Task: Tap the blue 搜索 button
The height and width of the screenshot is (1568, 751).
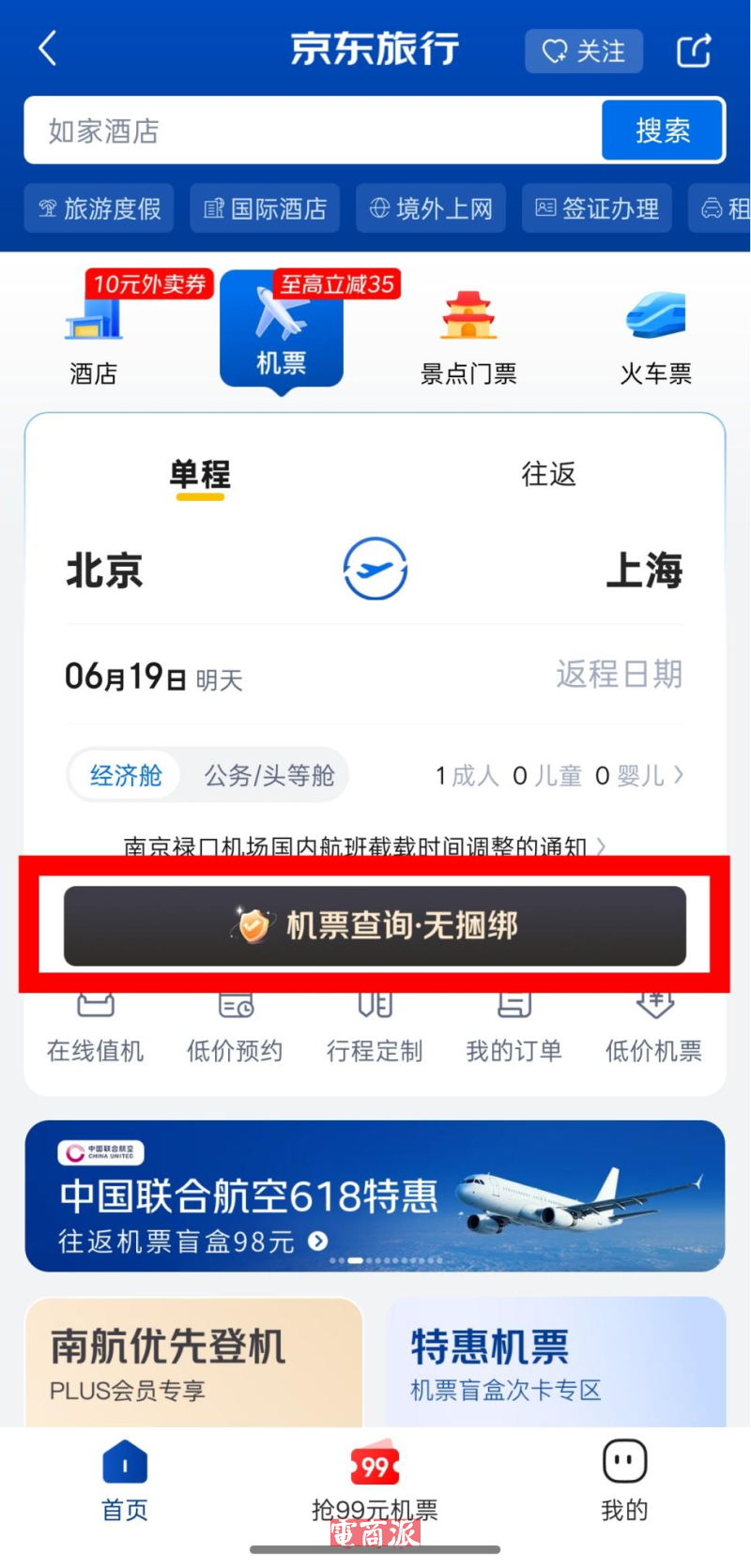Action: point(663,130)
